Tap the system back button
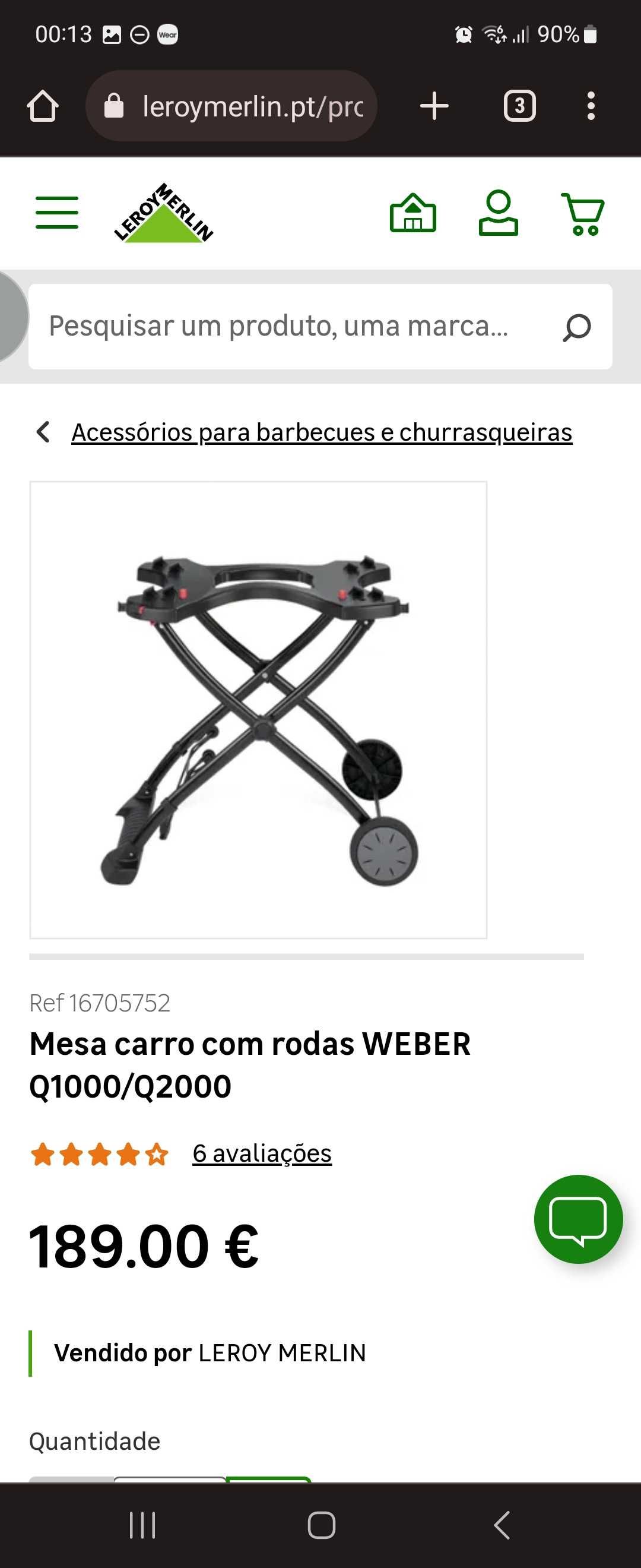 coord(501,1525)
